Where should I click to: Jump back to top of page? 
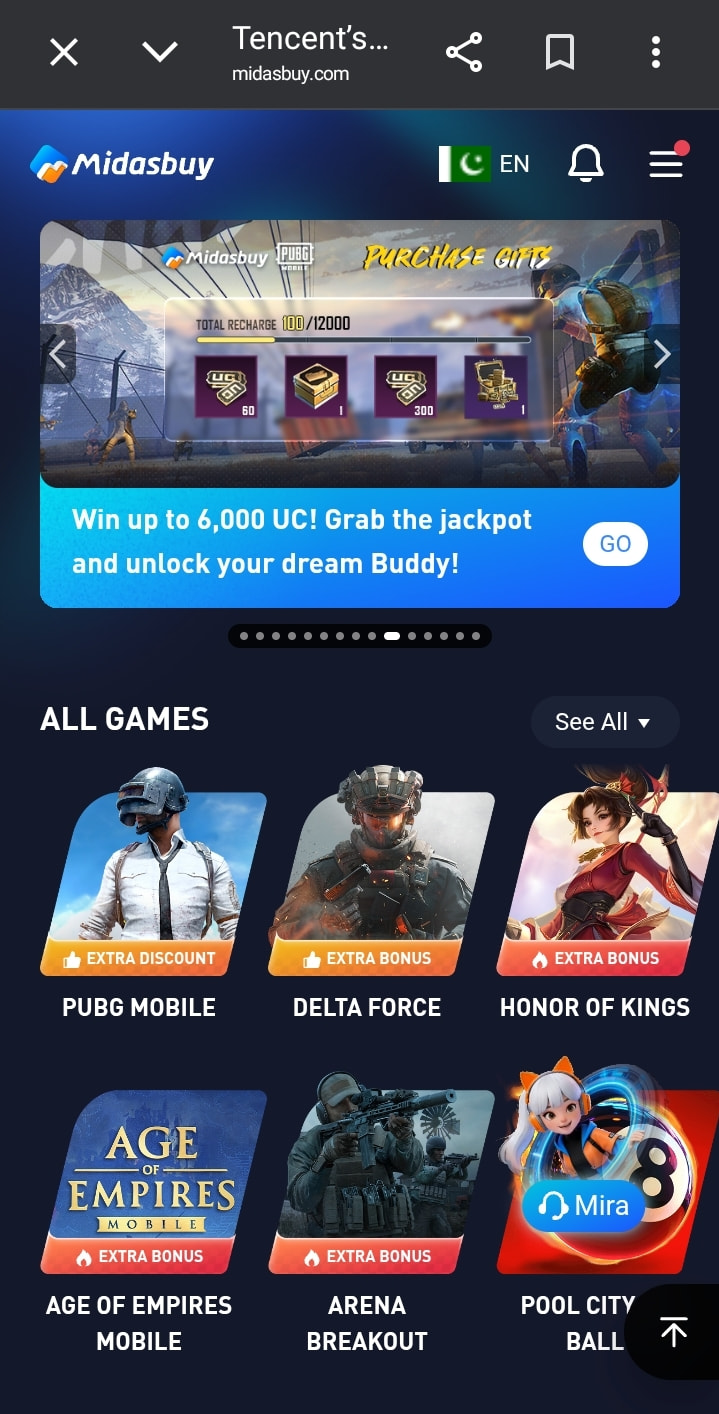(x=674, y=1332)
